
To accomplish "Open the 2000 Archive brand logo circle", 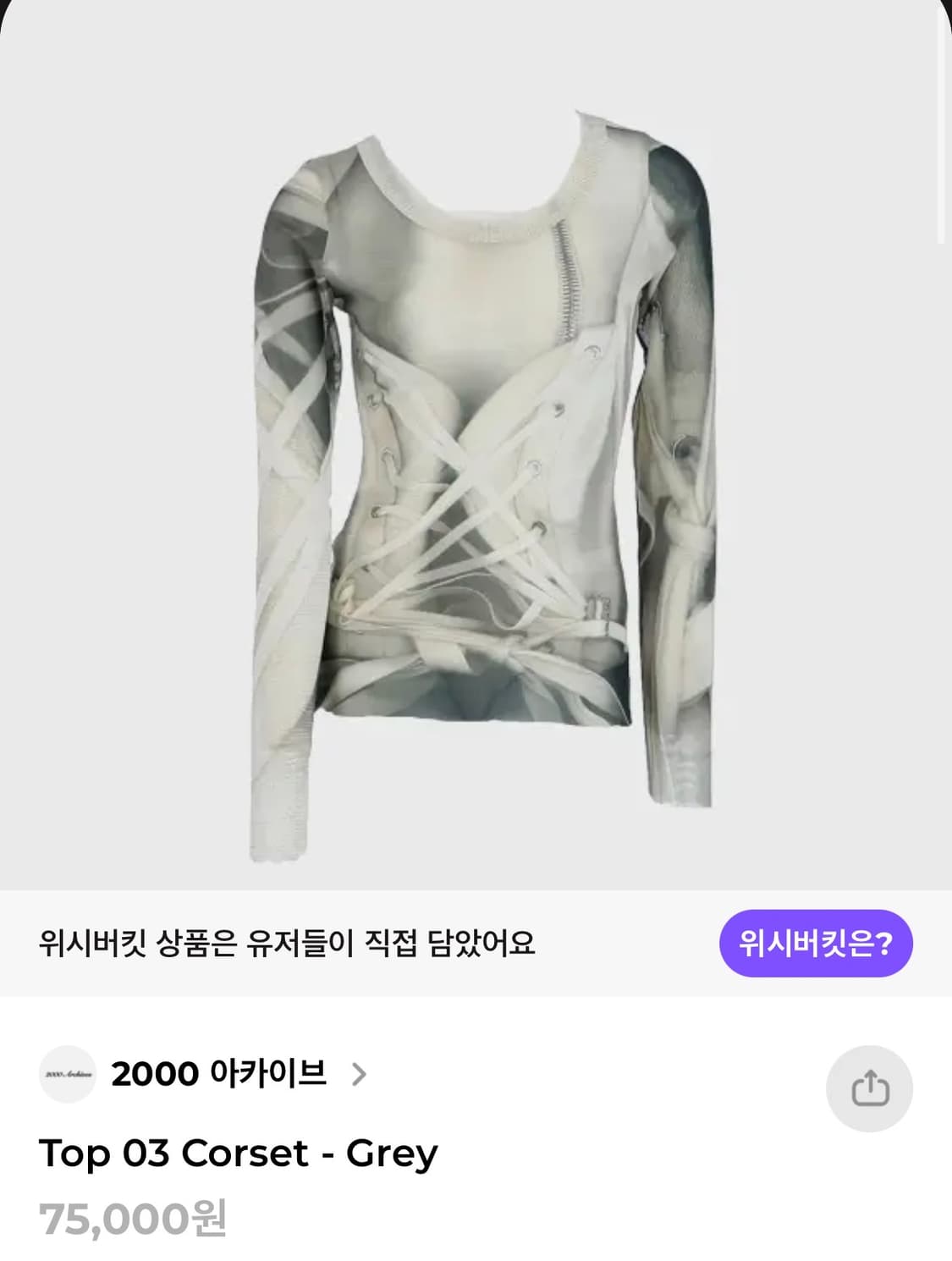I will pos(68,1075).
